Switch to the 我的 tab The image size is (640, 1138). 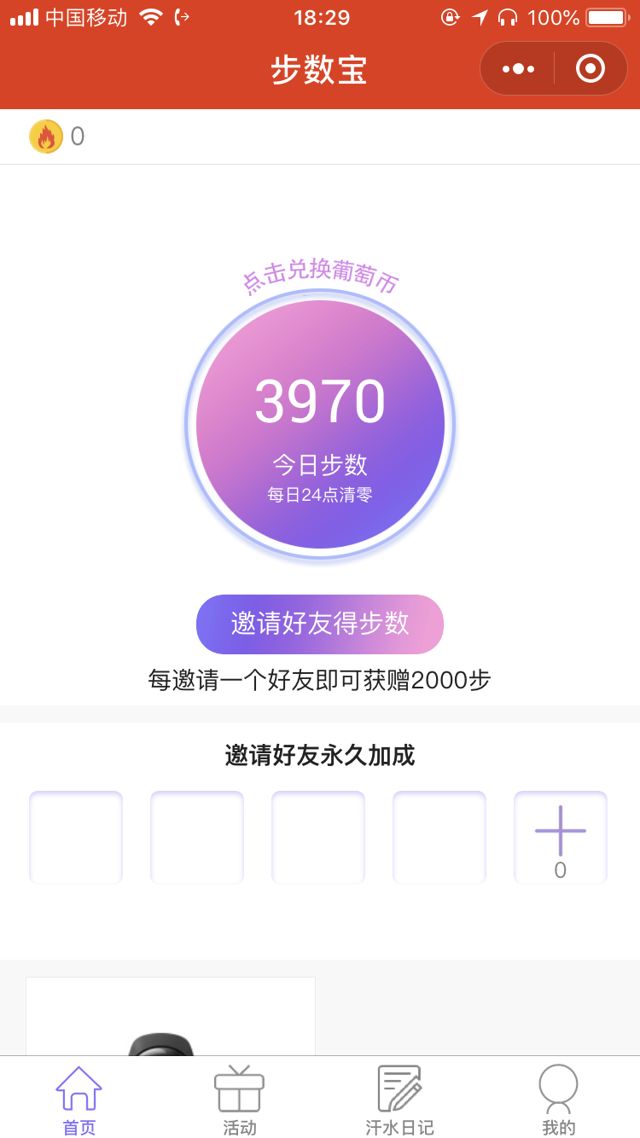pyautogui.click(x=558, y=1100)
